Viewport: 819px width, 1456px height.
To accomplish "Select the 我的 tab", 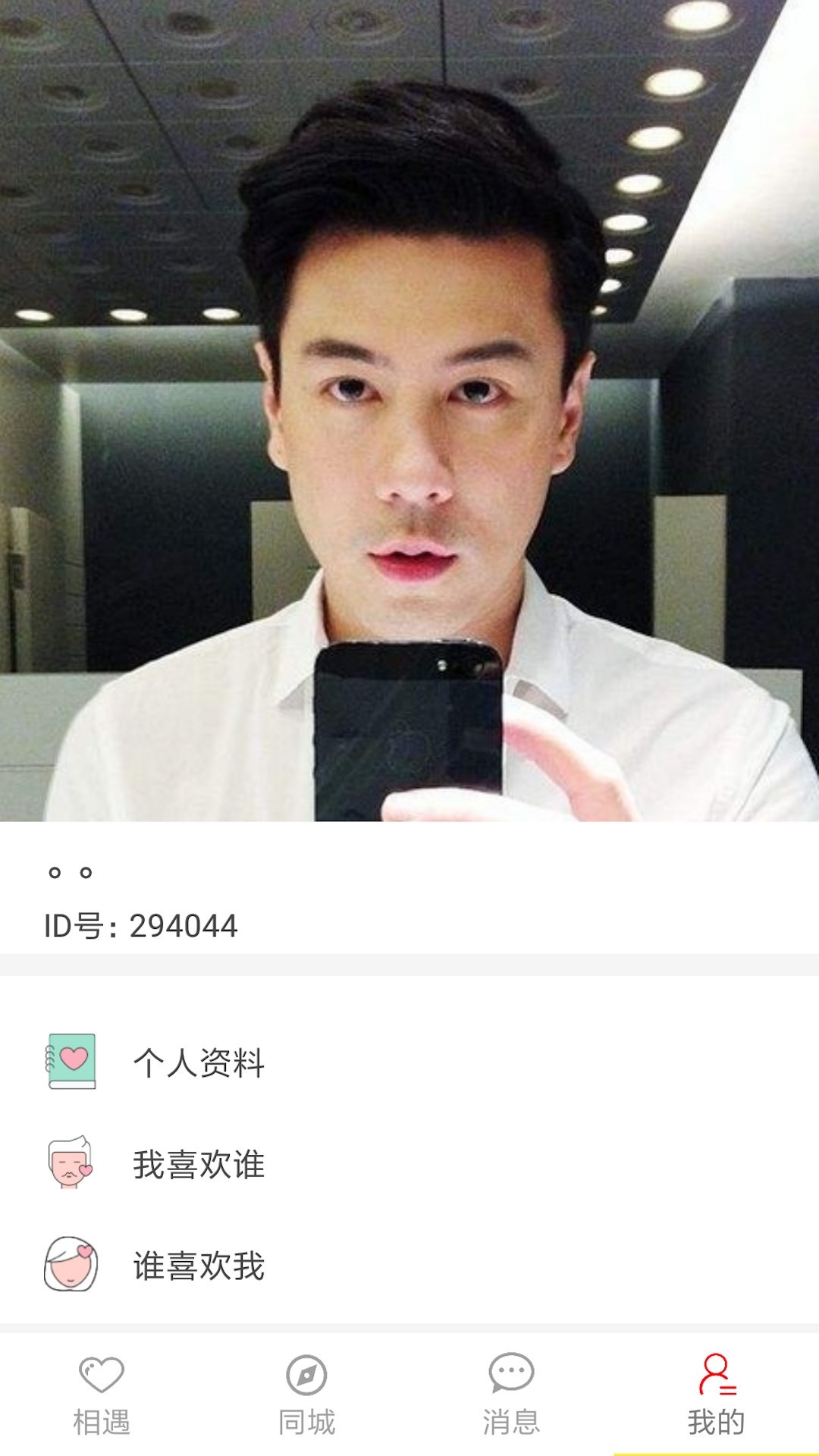I will (716, 1395).
